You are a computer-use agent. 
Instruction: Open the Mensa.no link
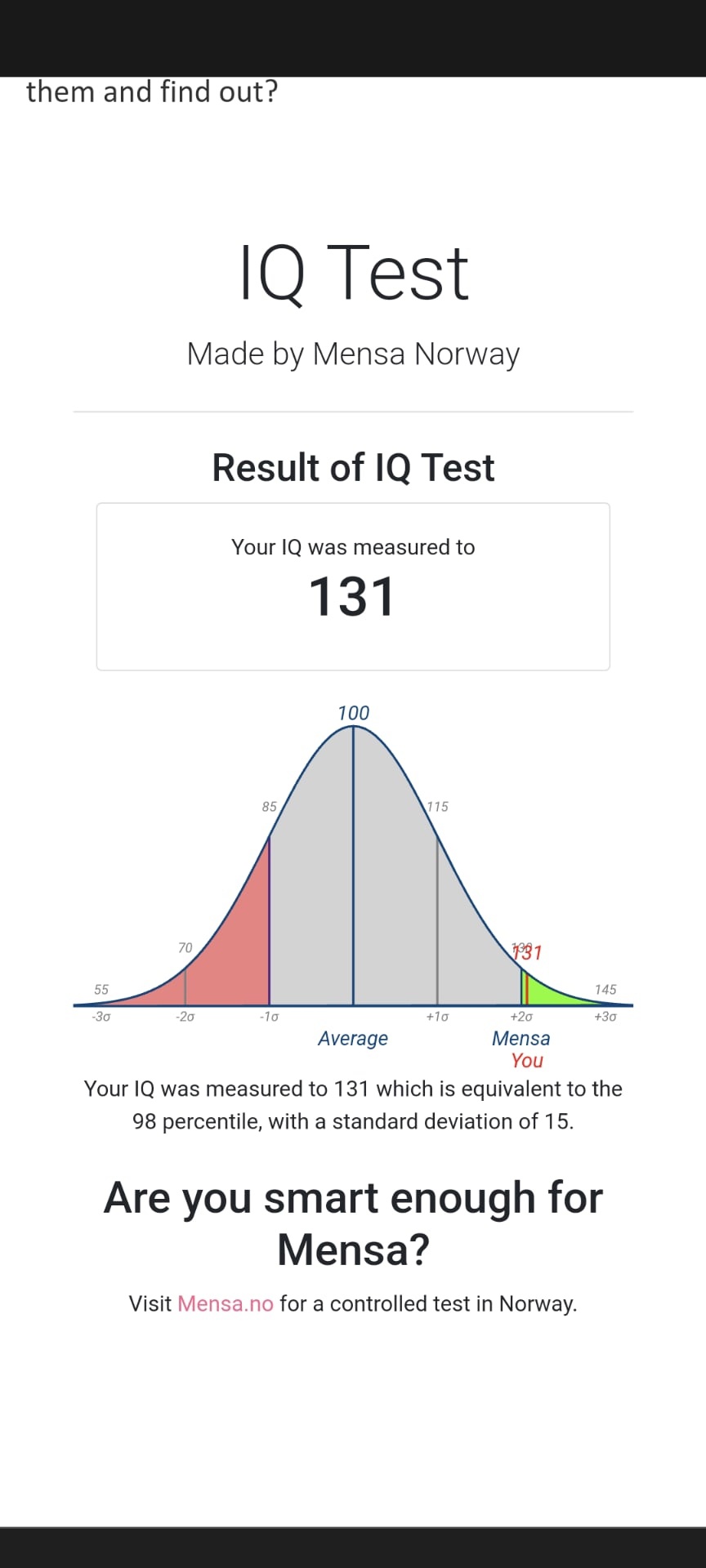[x=226, y=1303]
